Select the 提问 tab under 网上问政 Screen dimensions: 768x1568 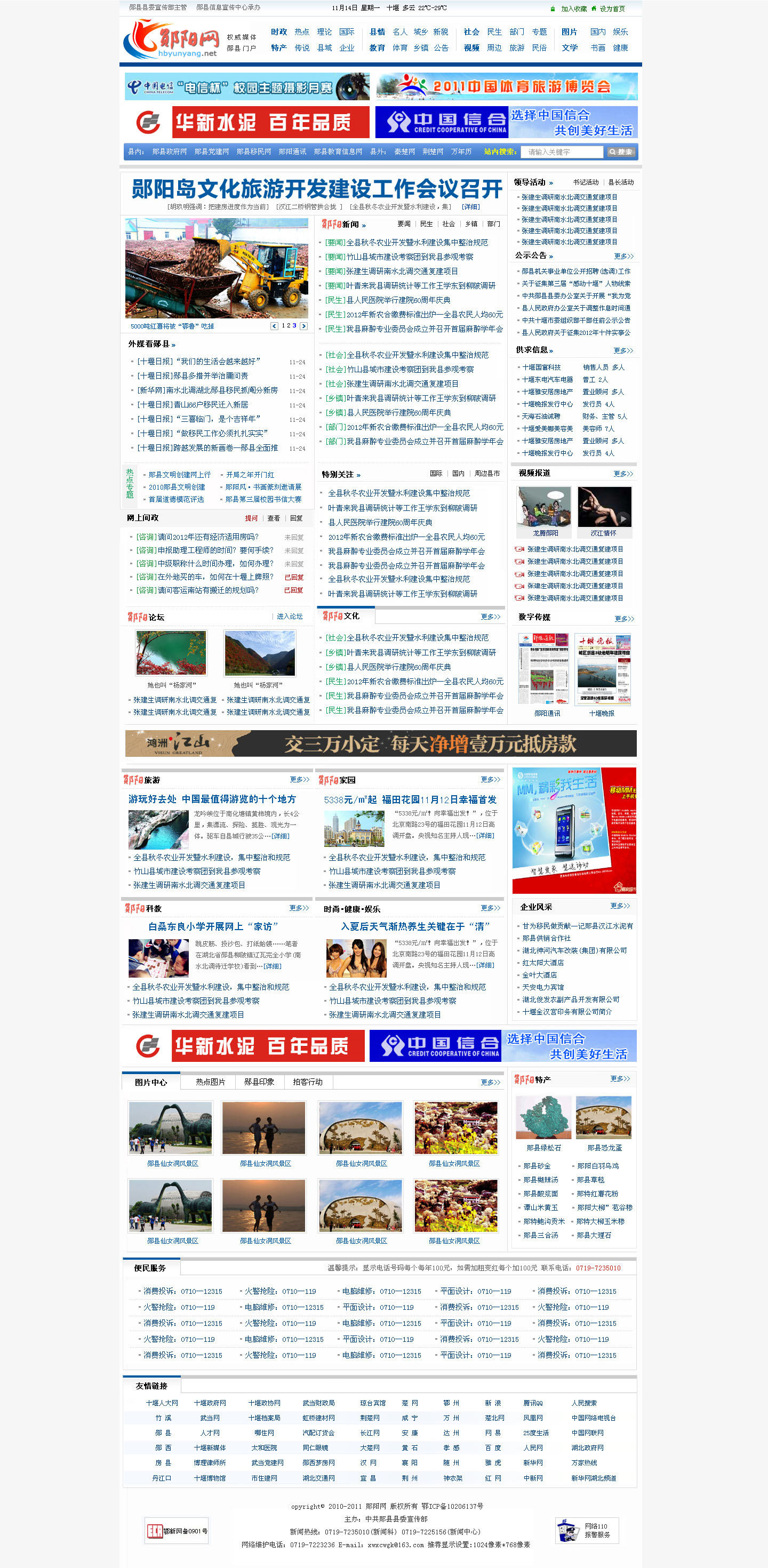pos(251,518)
